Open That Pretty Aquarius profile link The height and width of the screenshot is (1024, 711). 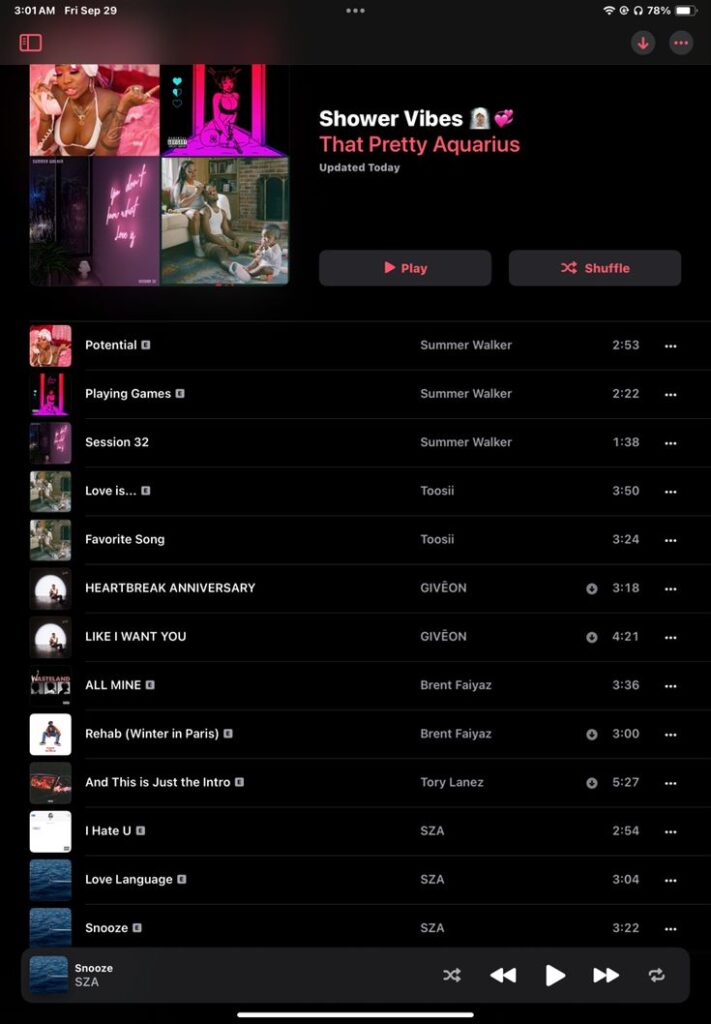[419, 144]
